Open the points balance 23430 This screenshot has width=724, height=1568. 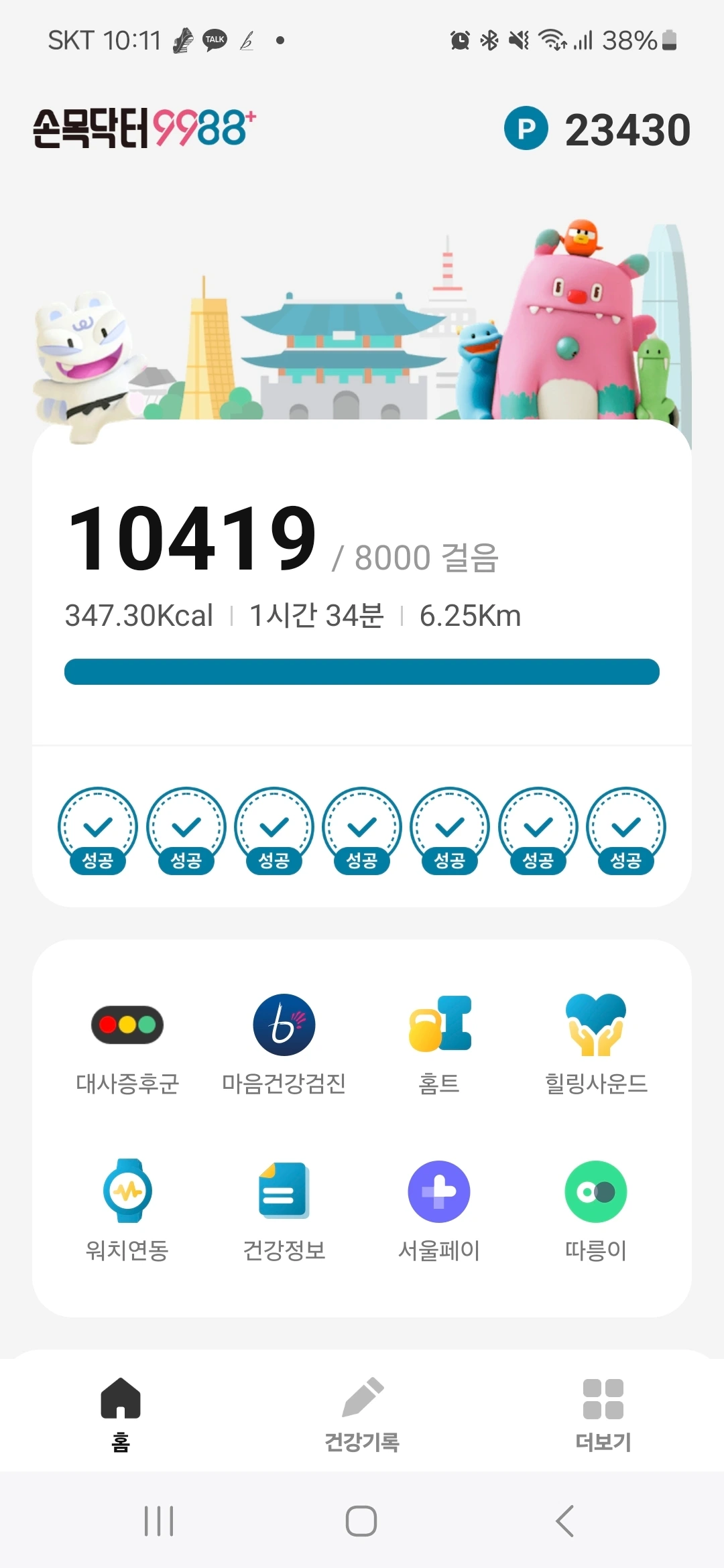[x=597, y=129]
